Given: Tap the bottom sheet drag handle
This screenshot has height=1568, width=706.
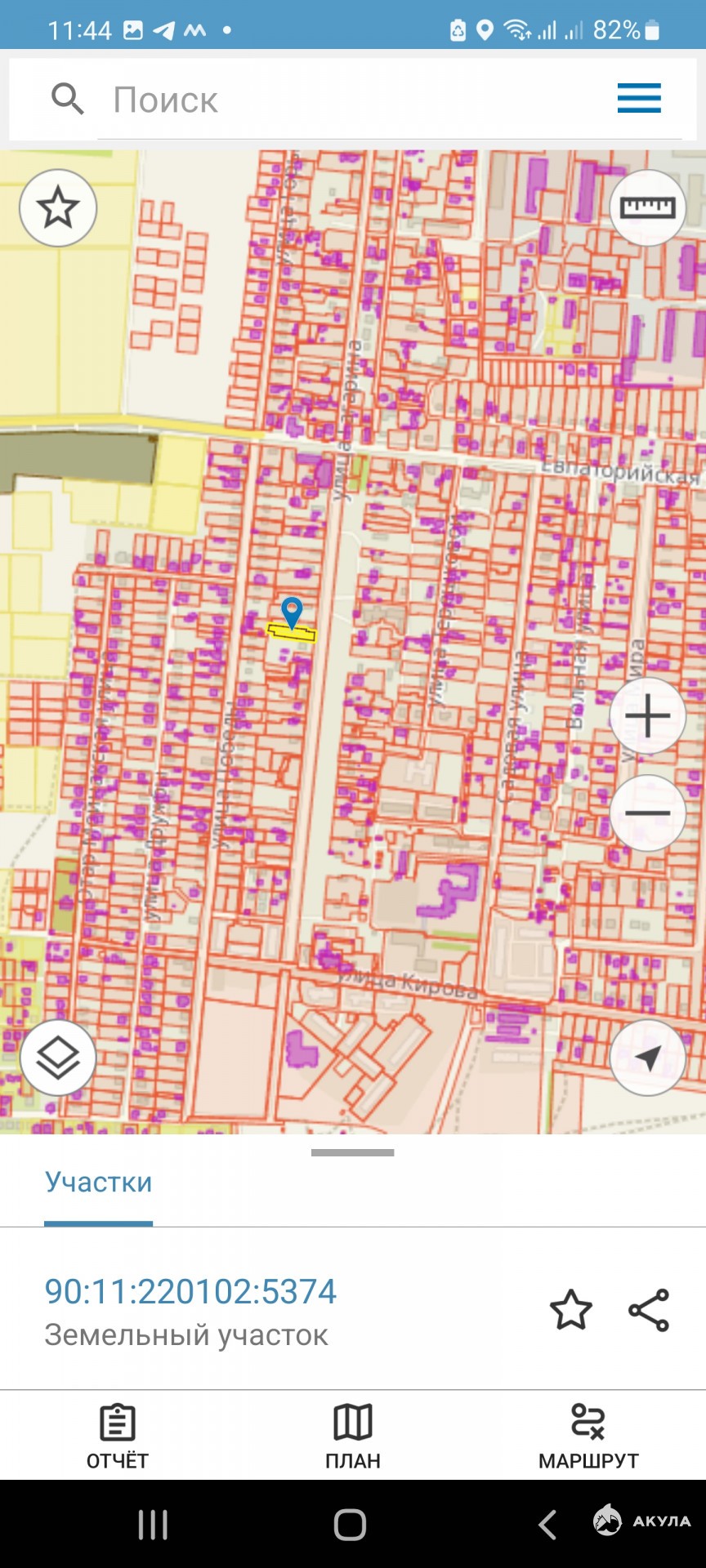Looking at the screenshot, I should 353,1152.
